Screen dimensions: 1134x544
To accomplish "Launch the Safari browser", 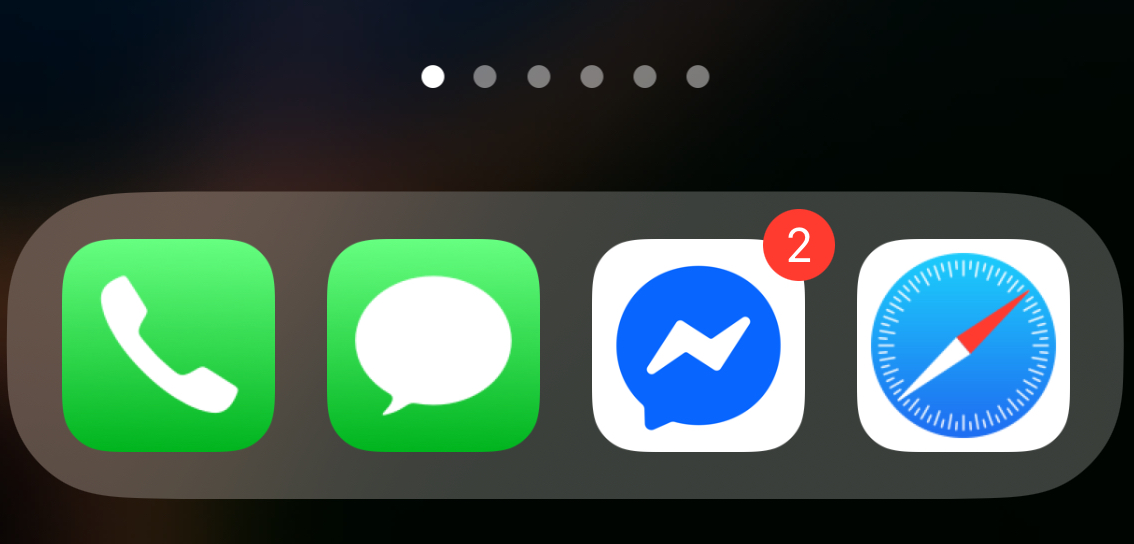I will 963,345.
